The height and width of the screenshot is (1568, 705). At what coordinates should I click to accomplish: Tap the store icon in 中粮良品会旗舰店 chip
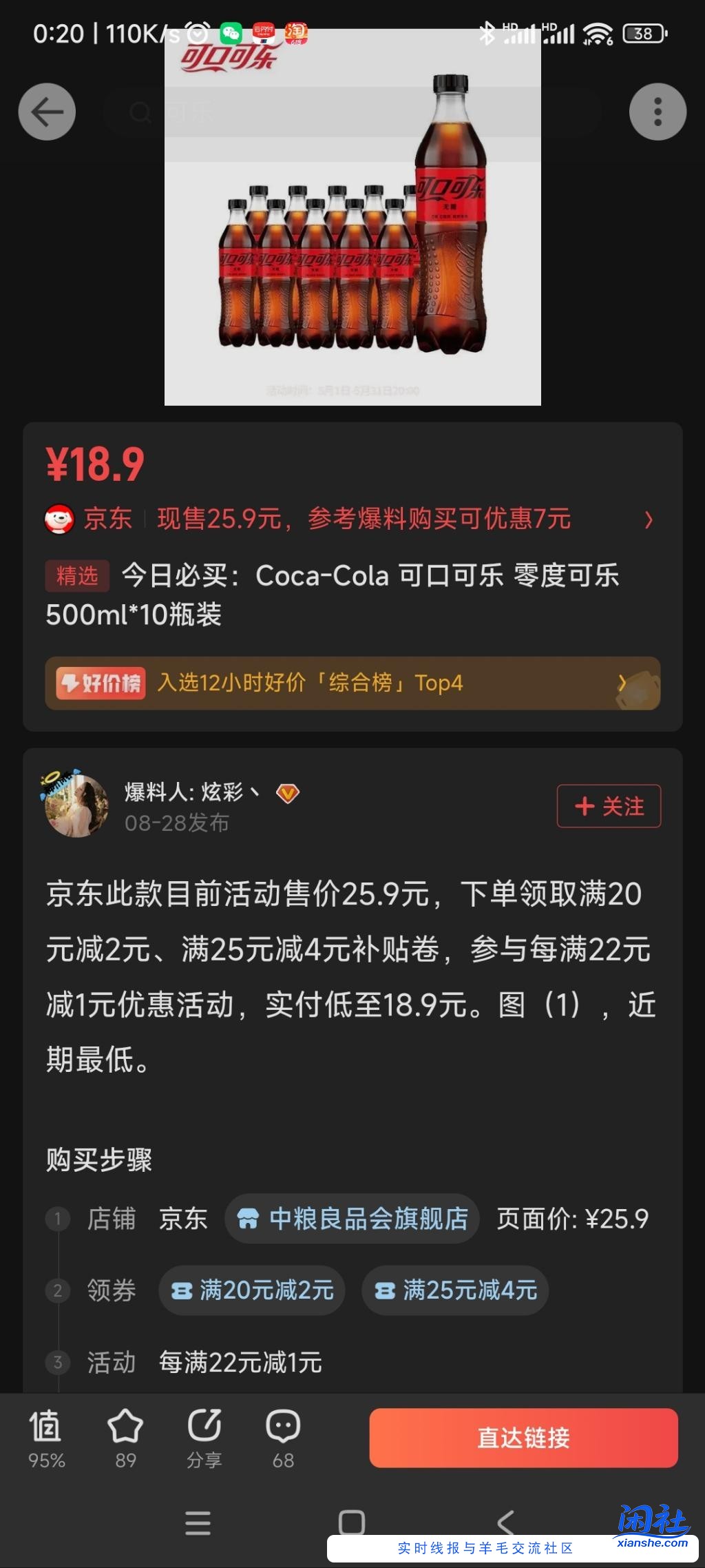[x=251, y=1219]
